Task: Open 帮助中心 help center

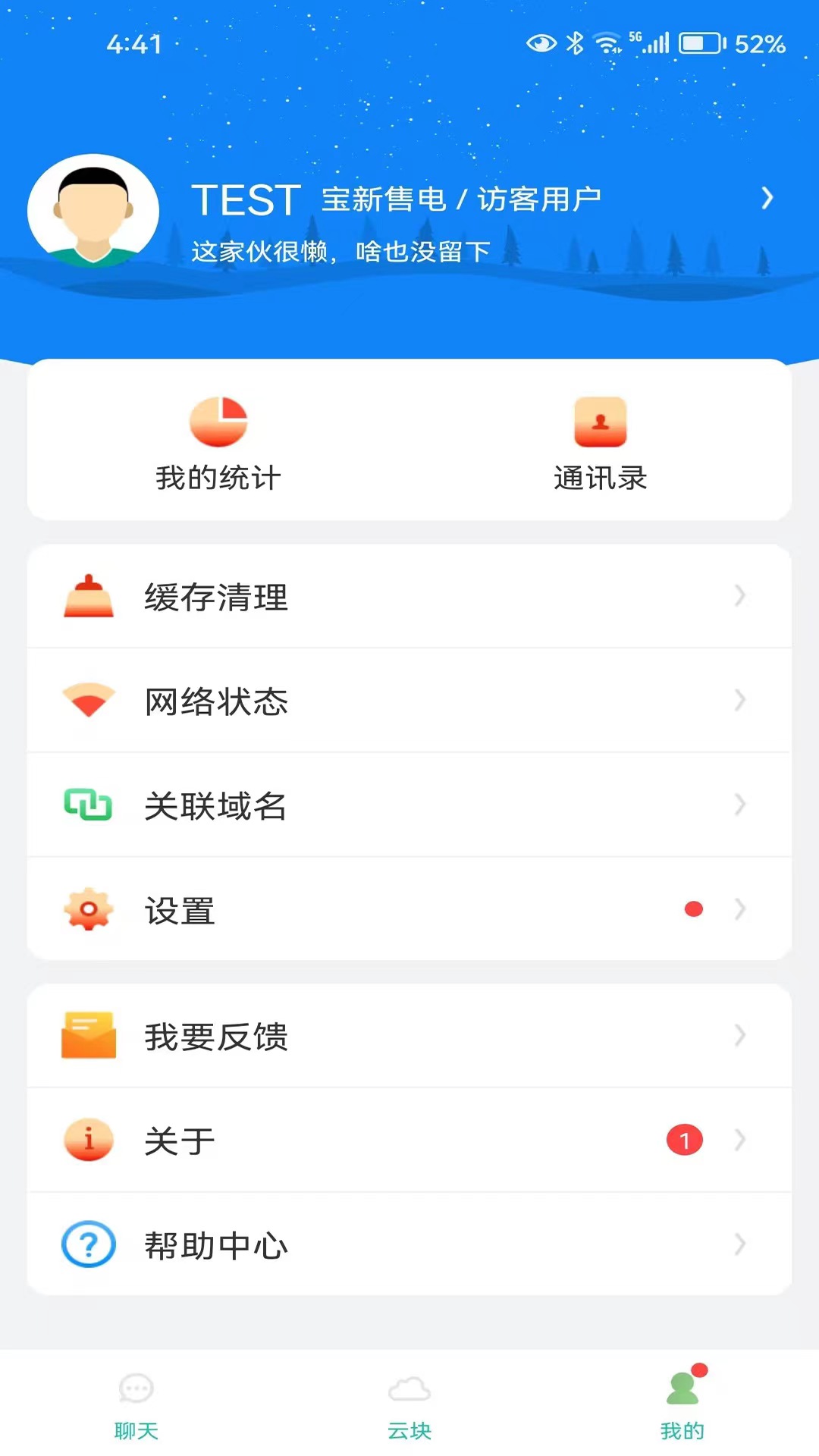Action: click(x=409, y=1245)
